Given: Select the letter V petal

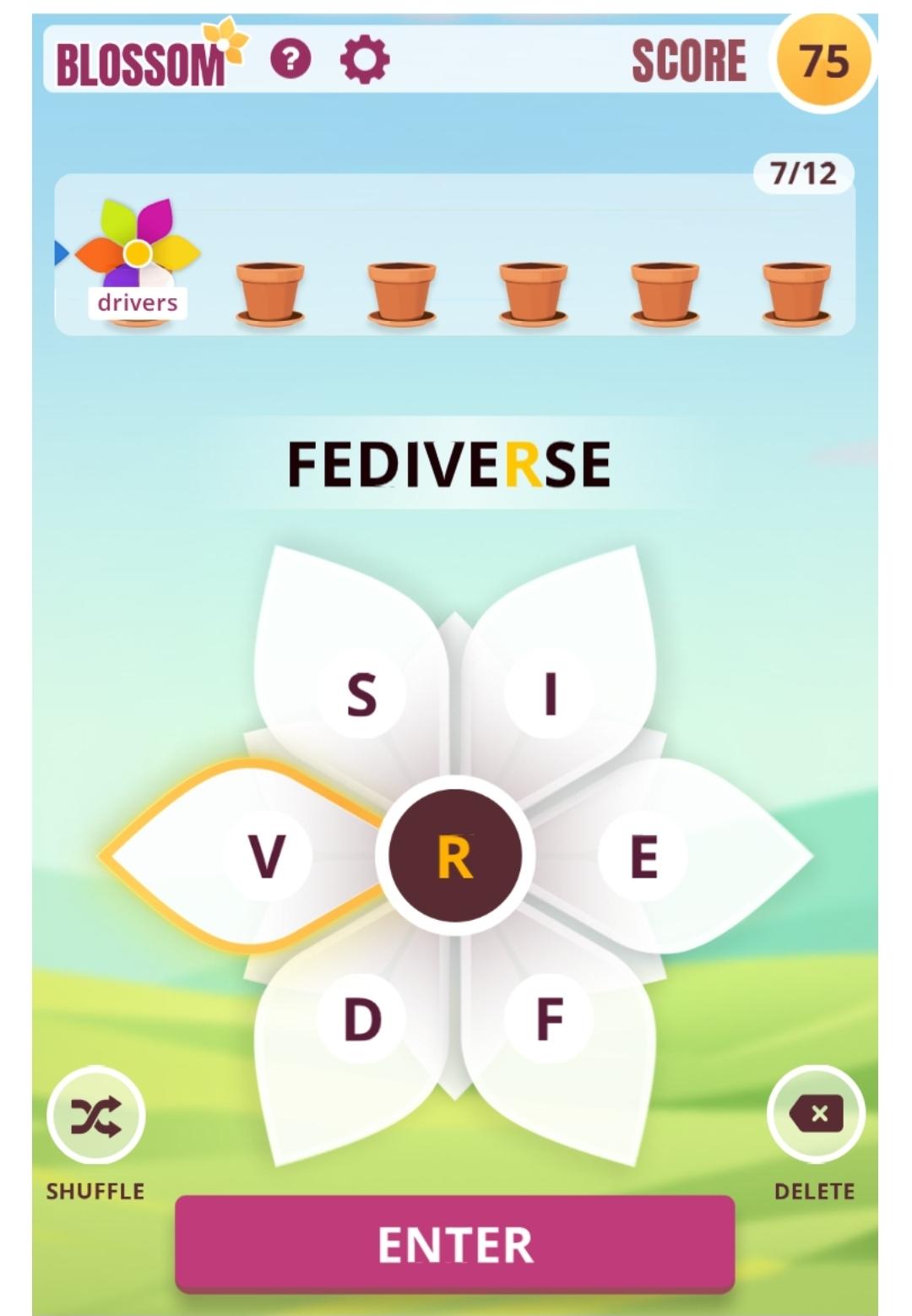Looking at the screenshot, I should coord(267,856).
